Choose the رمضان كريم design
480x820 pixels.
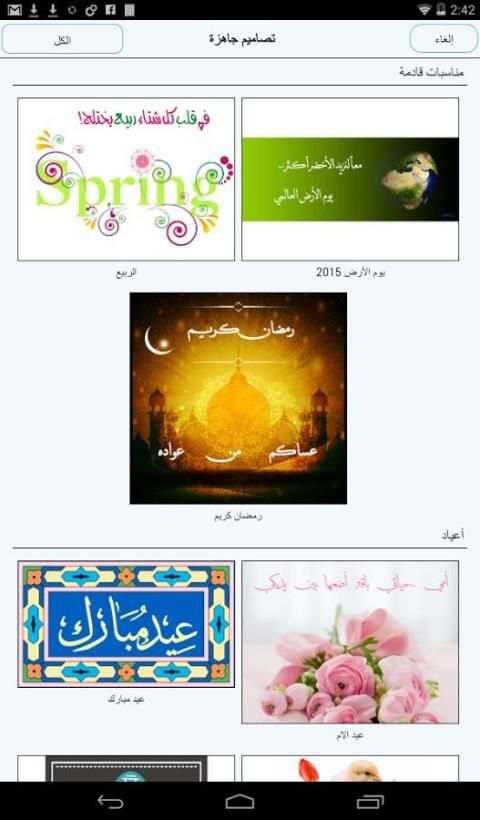(x=238, y=398)
